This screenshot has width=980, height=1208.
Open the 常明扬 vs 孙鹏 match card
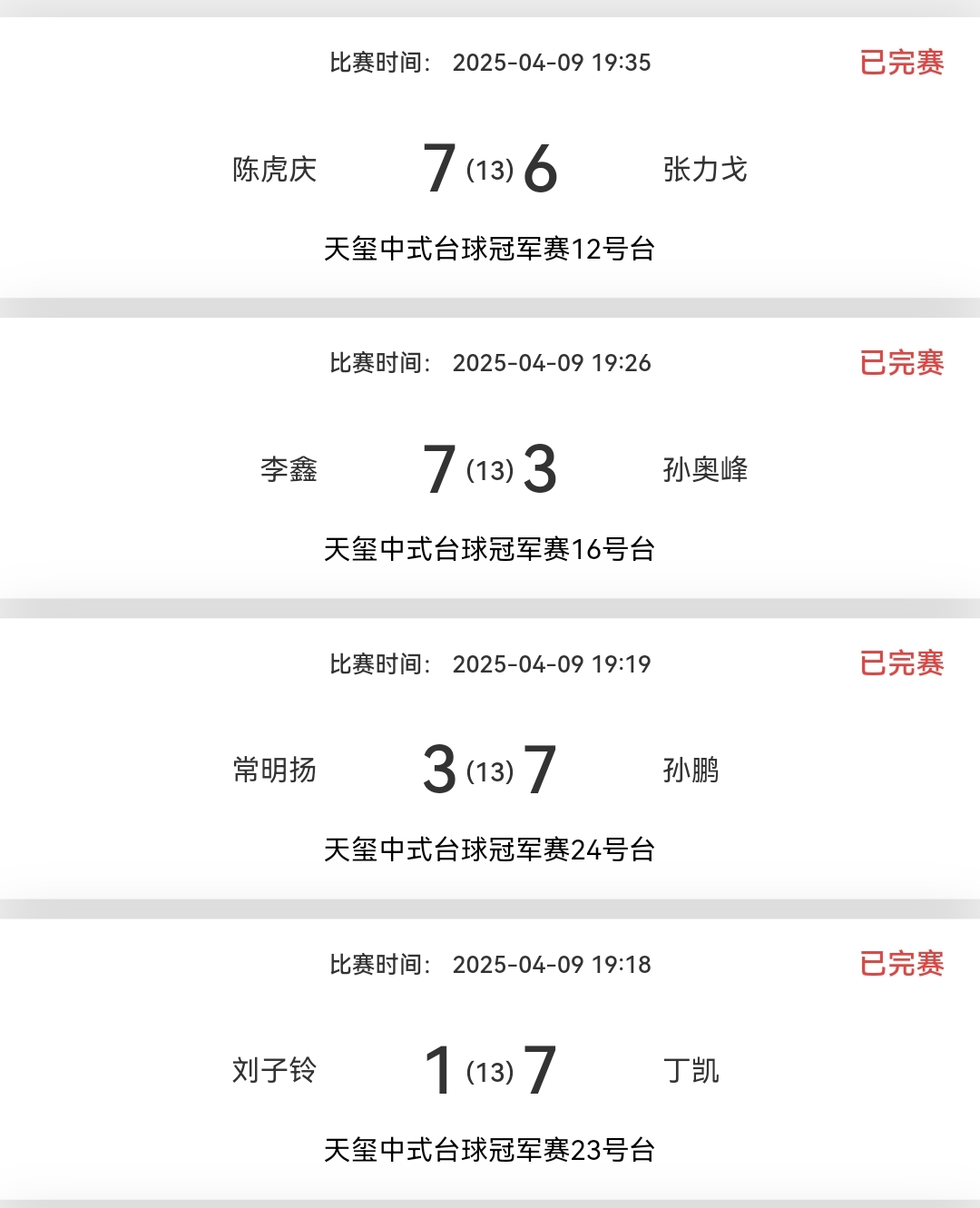(490, 770)
